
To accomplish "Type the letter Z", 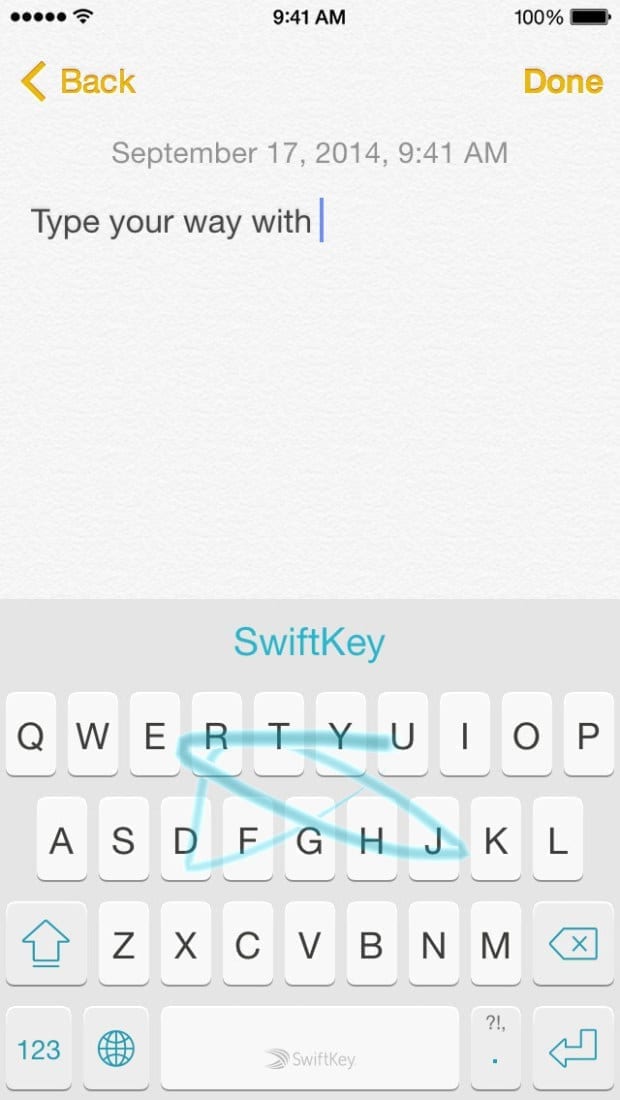I will (x=124, y=943).
